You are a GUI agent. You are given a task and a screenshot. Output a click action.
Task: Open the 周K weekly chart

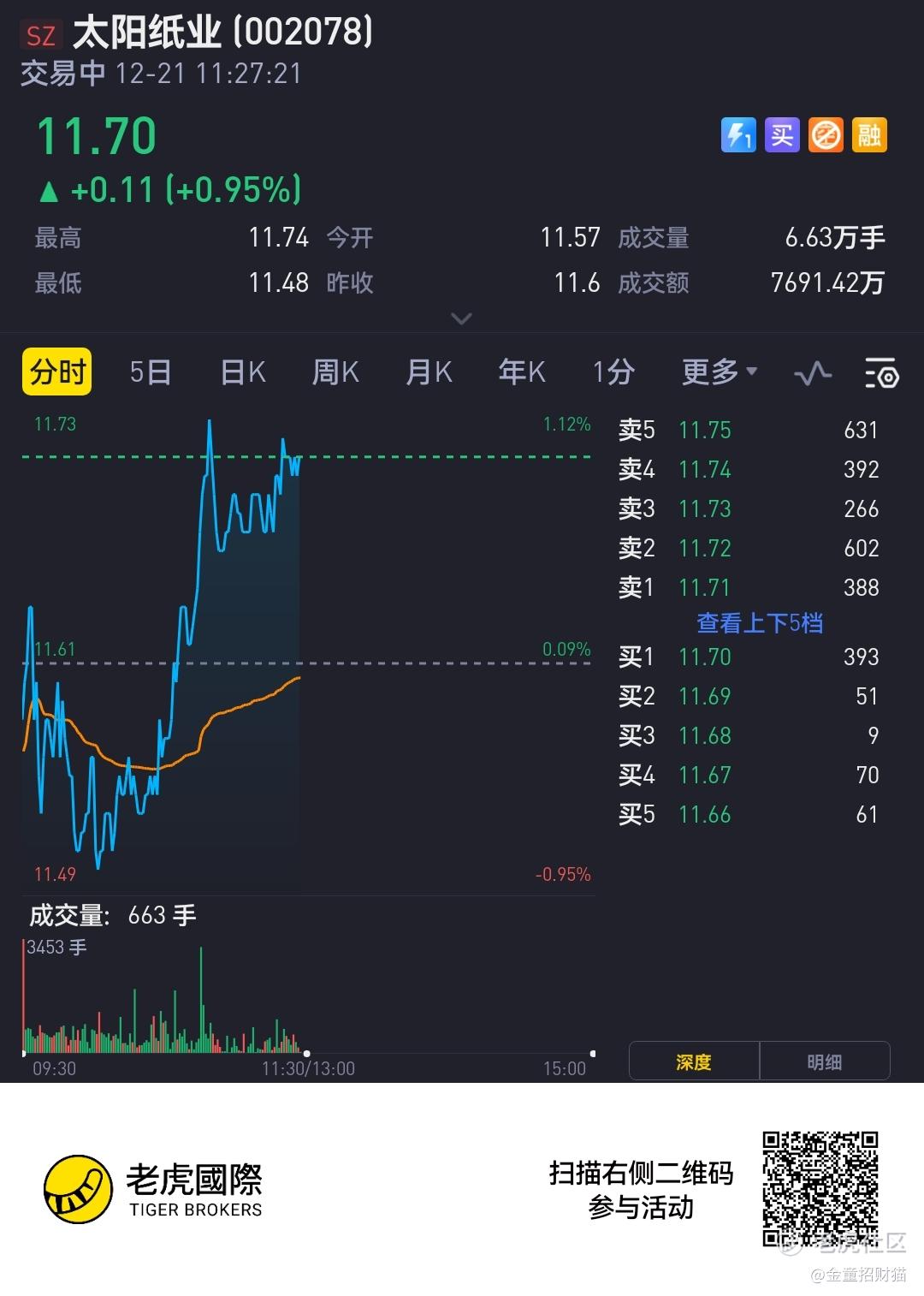(335, 372)
